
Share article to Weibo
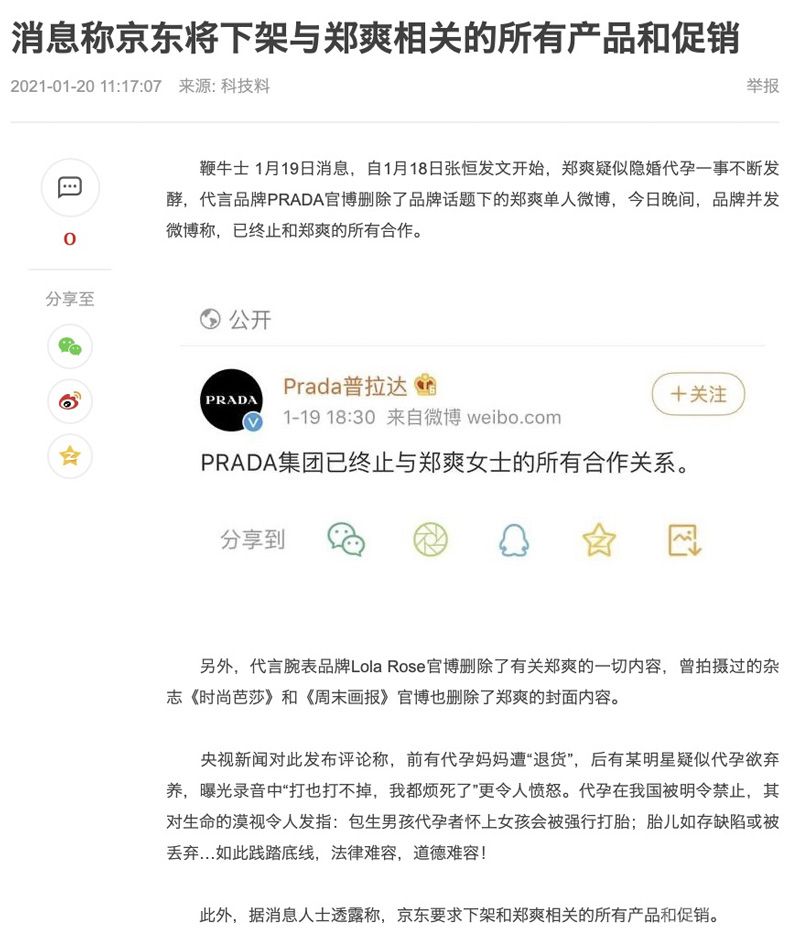coord(70,401)
